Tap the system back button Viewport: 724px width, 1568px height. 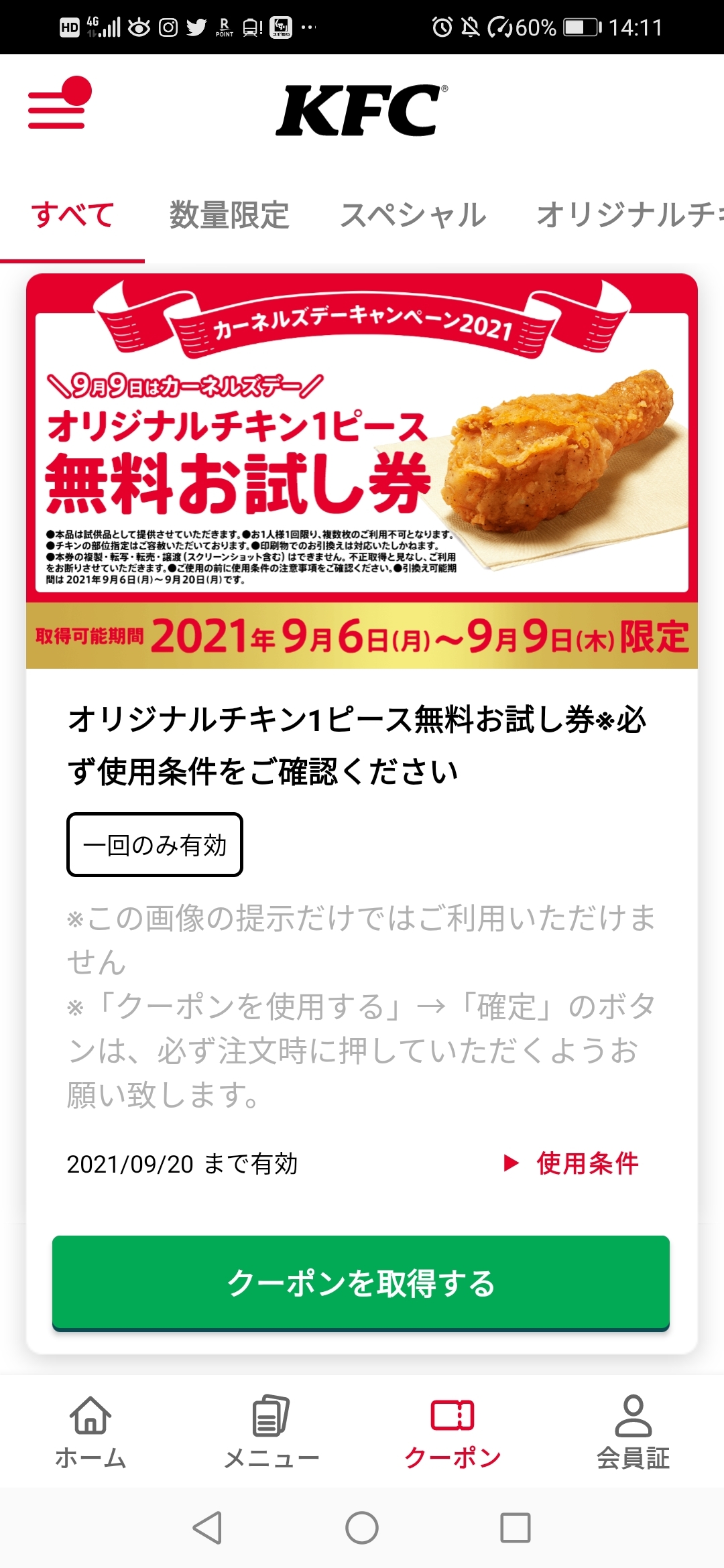coord(207,1528)
